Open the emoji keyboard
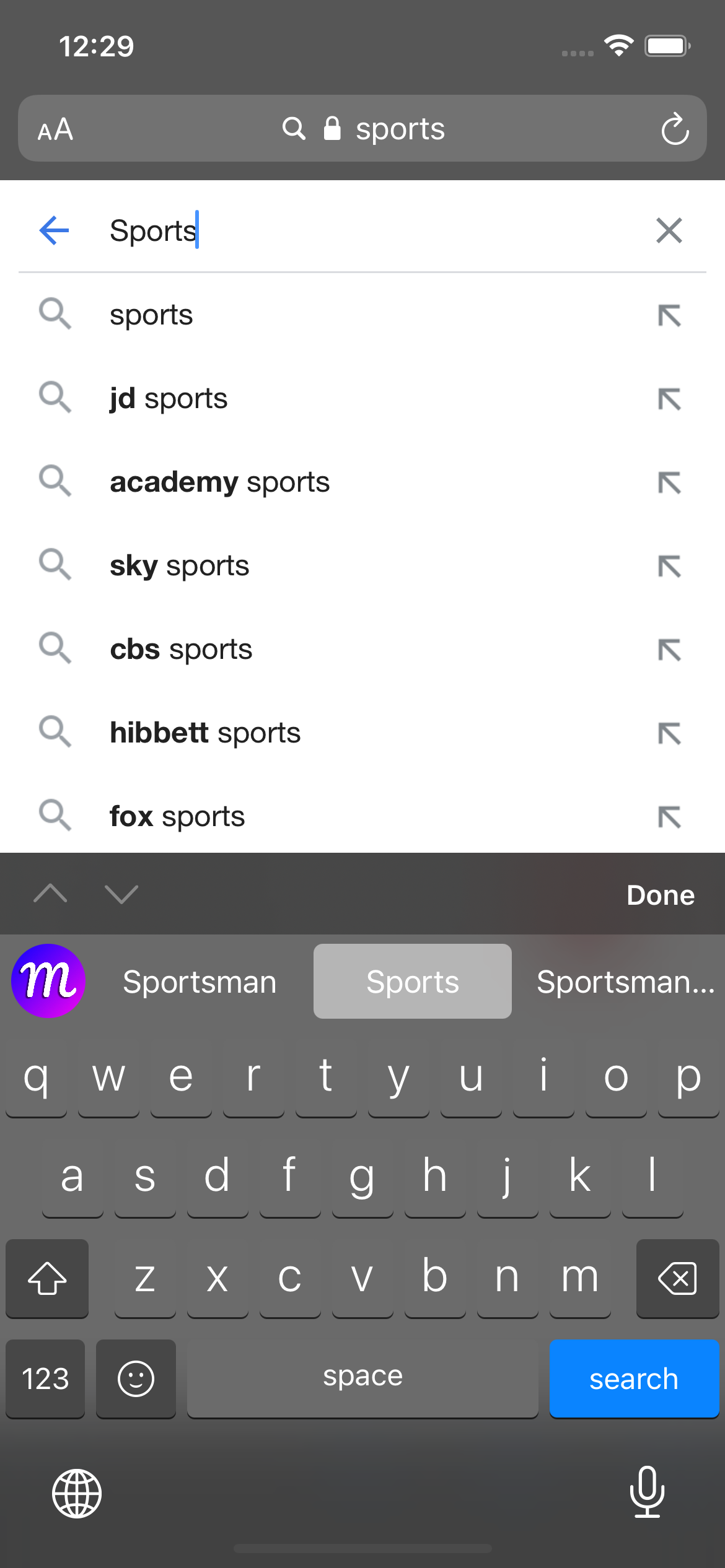This screenshot has height=1568, width=725. pos(136,1379)
